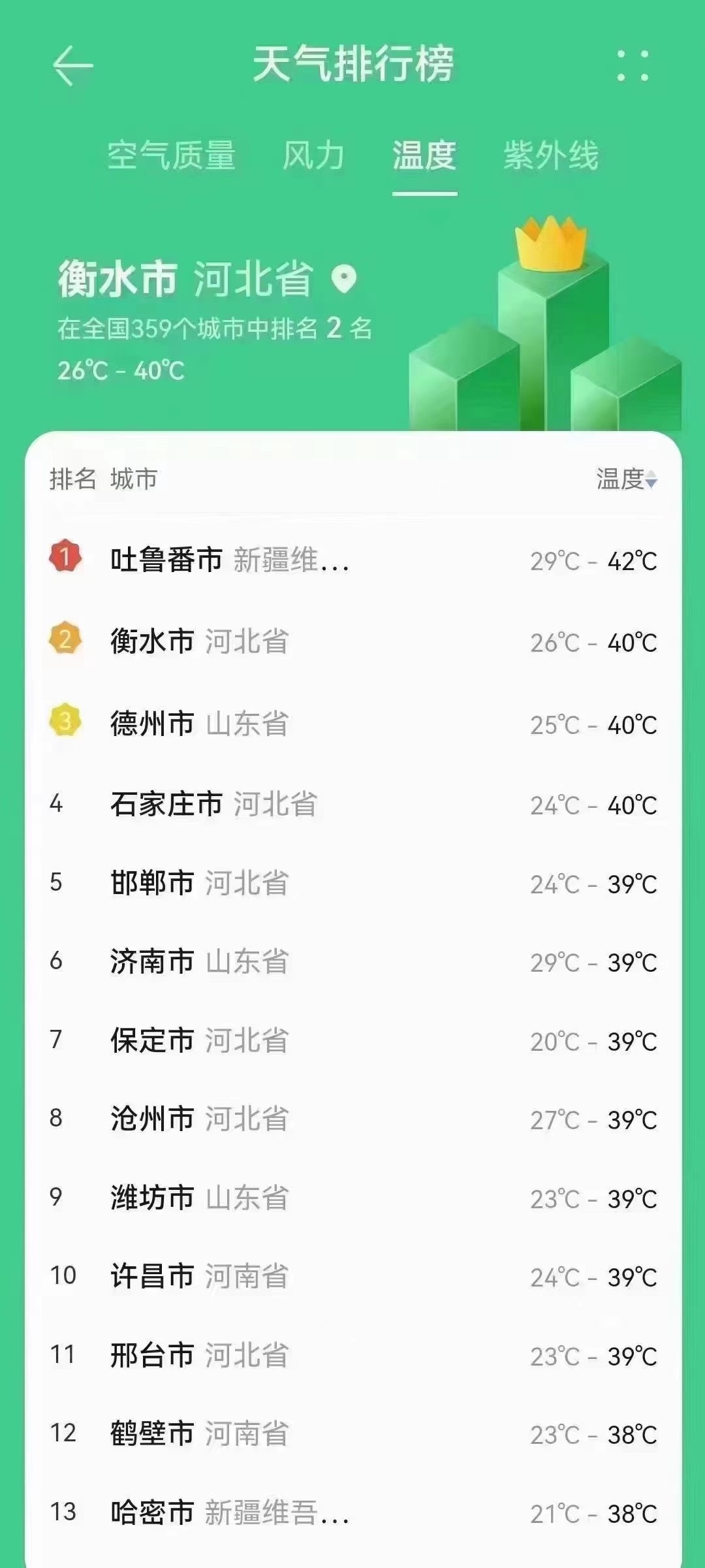
Task: Select the 温度 tab
Action: pyautogui.click(x=424, y=156)
